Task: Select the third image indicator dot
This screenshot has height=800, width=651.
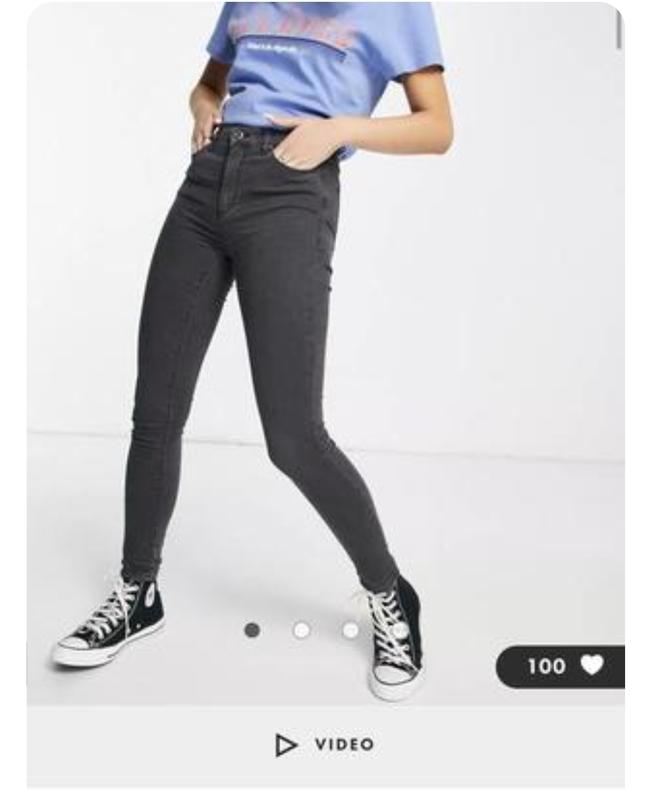Action: coord(350,630)
